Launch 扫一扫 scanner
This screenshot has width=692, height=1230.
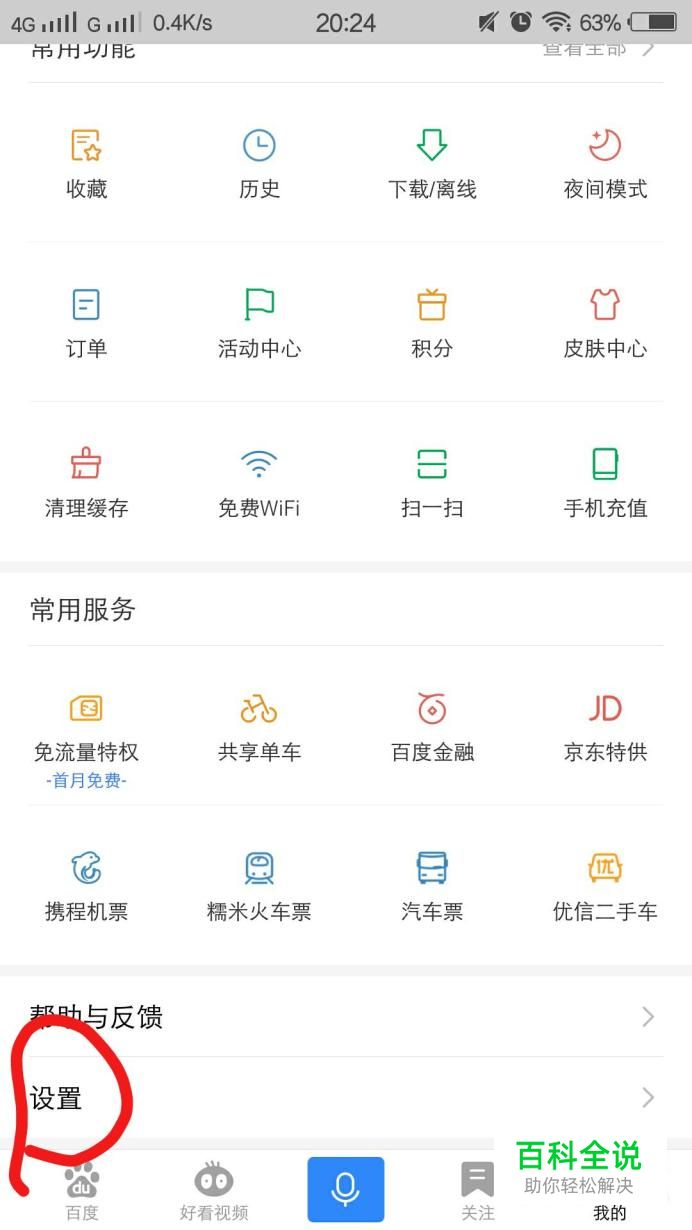[432, 484]
